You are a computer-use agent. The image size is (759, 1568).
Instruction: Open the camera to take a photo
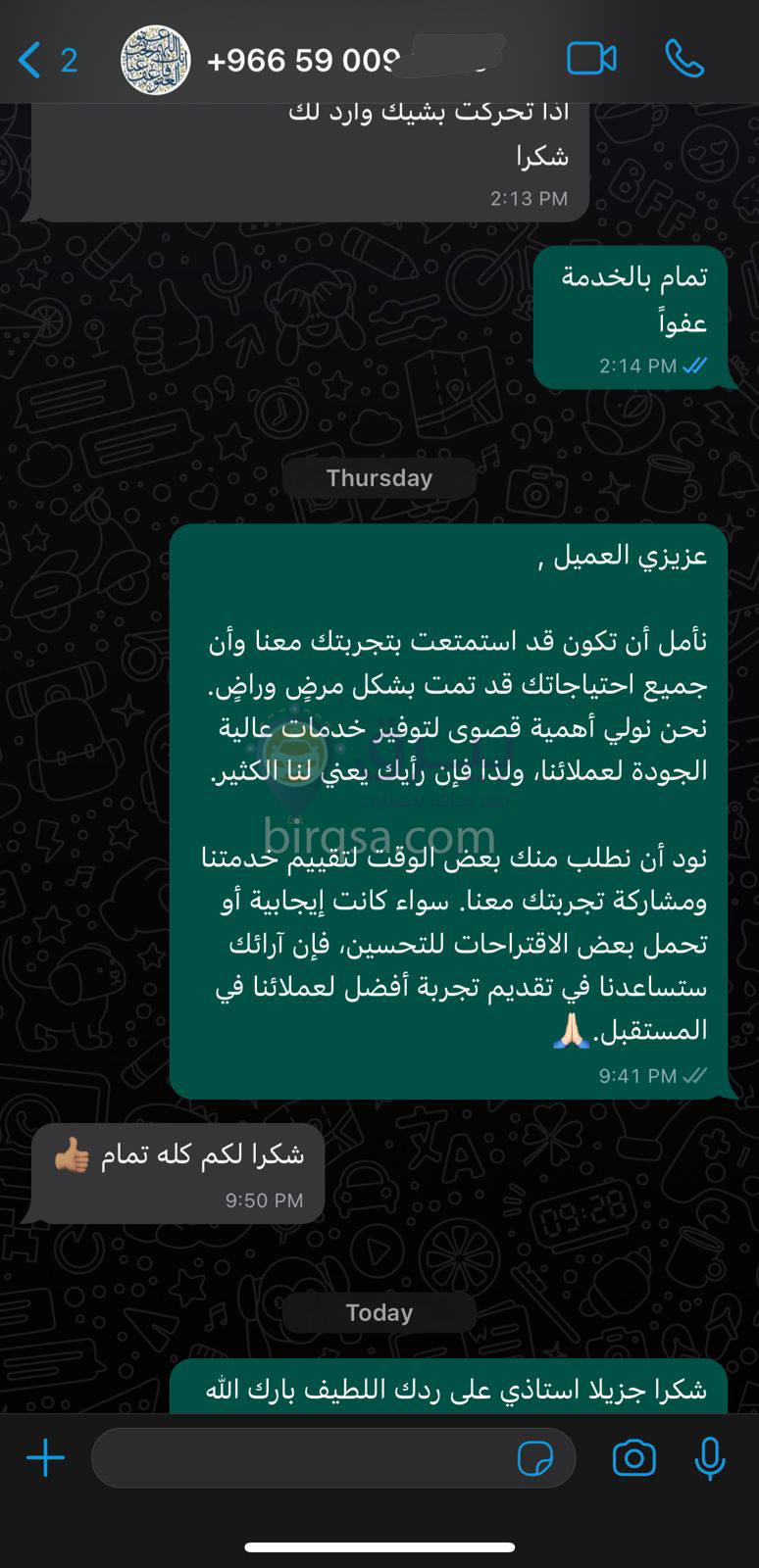634,1458
